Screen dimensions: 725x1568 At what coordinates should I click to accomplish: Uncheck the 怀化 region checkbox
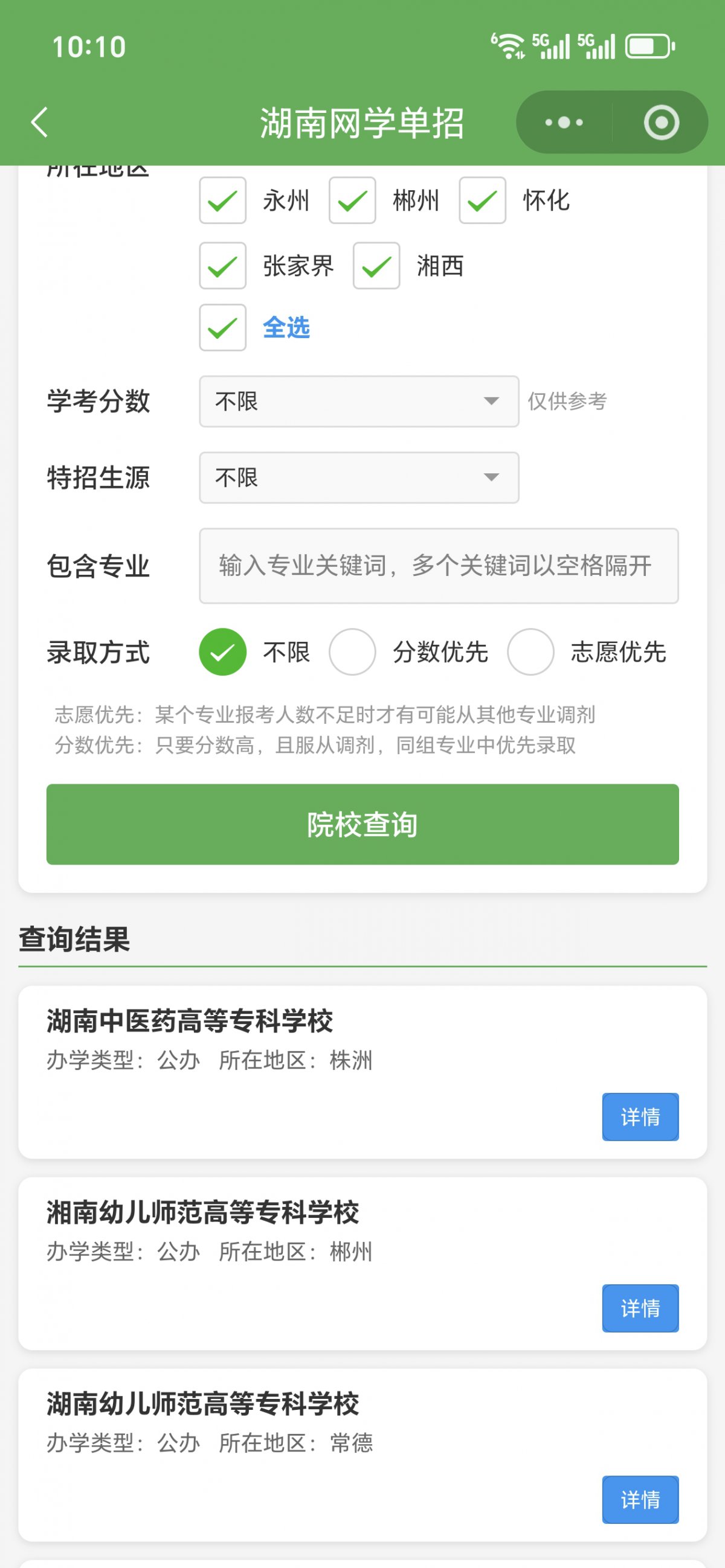pos(482,200)
